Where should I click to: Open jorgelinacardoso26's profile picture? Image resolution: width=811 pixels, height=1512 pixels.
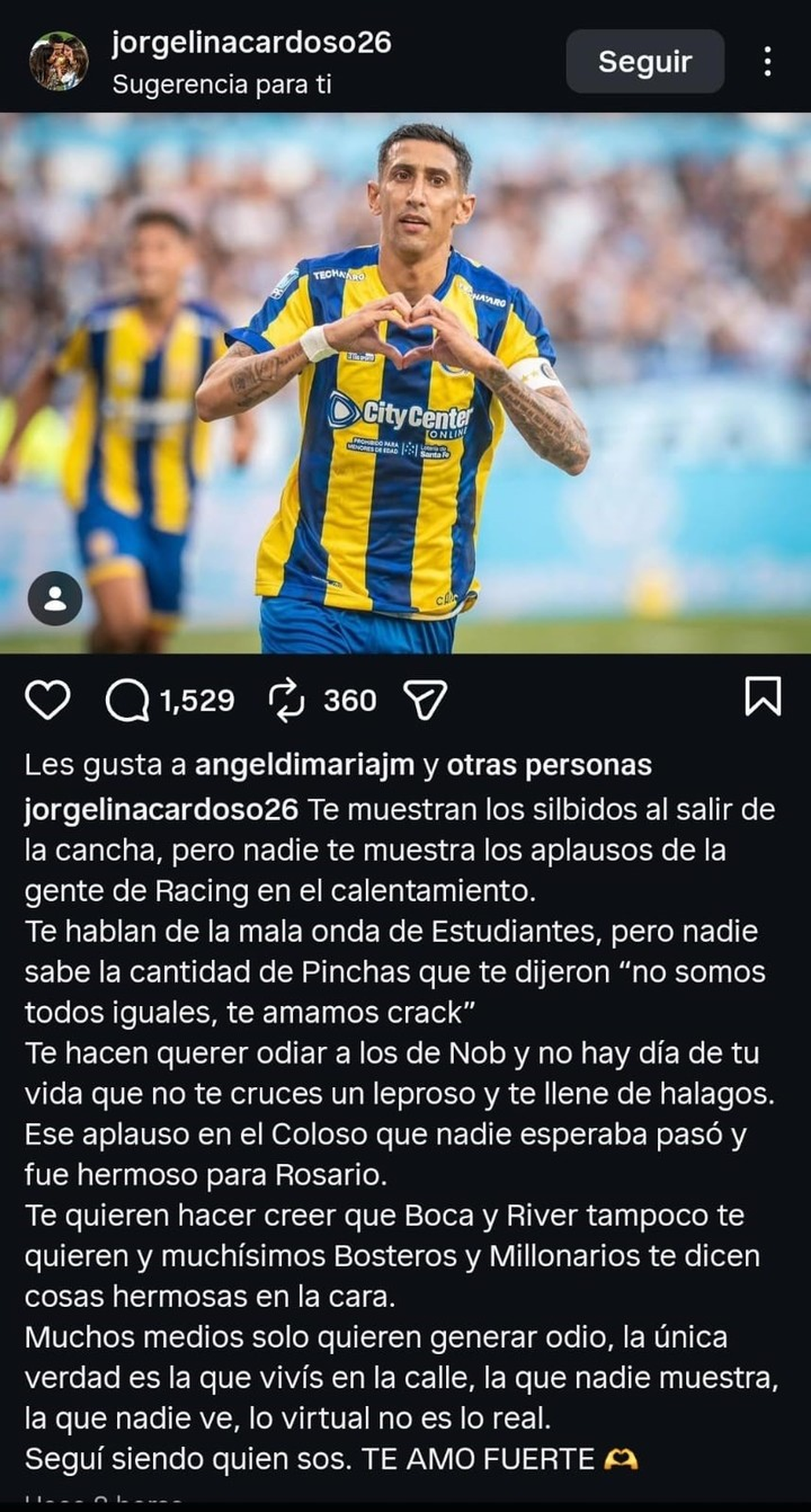click(59, 62)
